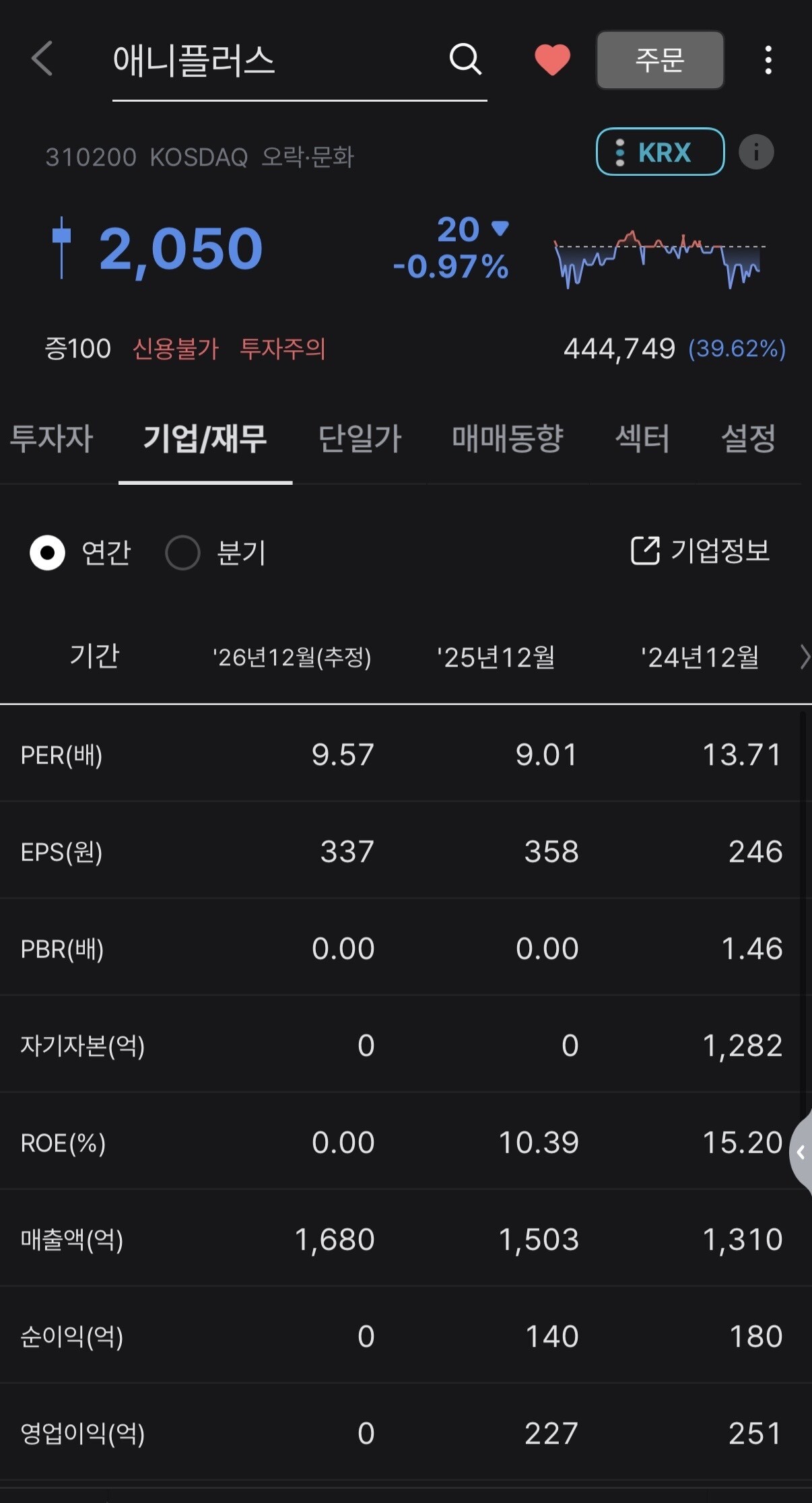This screenshot has width=812, height=1503.
Task: Select the 기업/재무 tab
Action: [x=205, y=438]
